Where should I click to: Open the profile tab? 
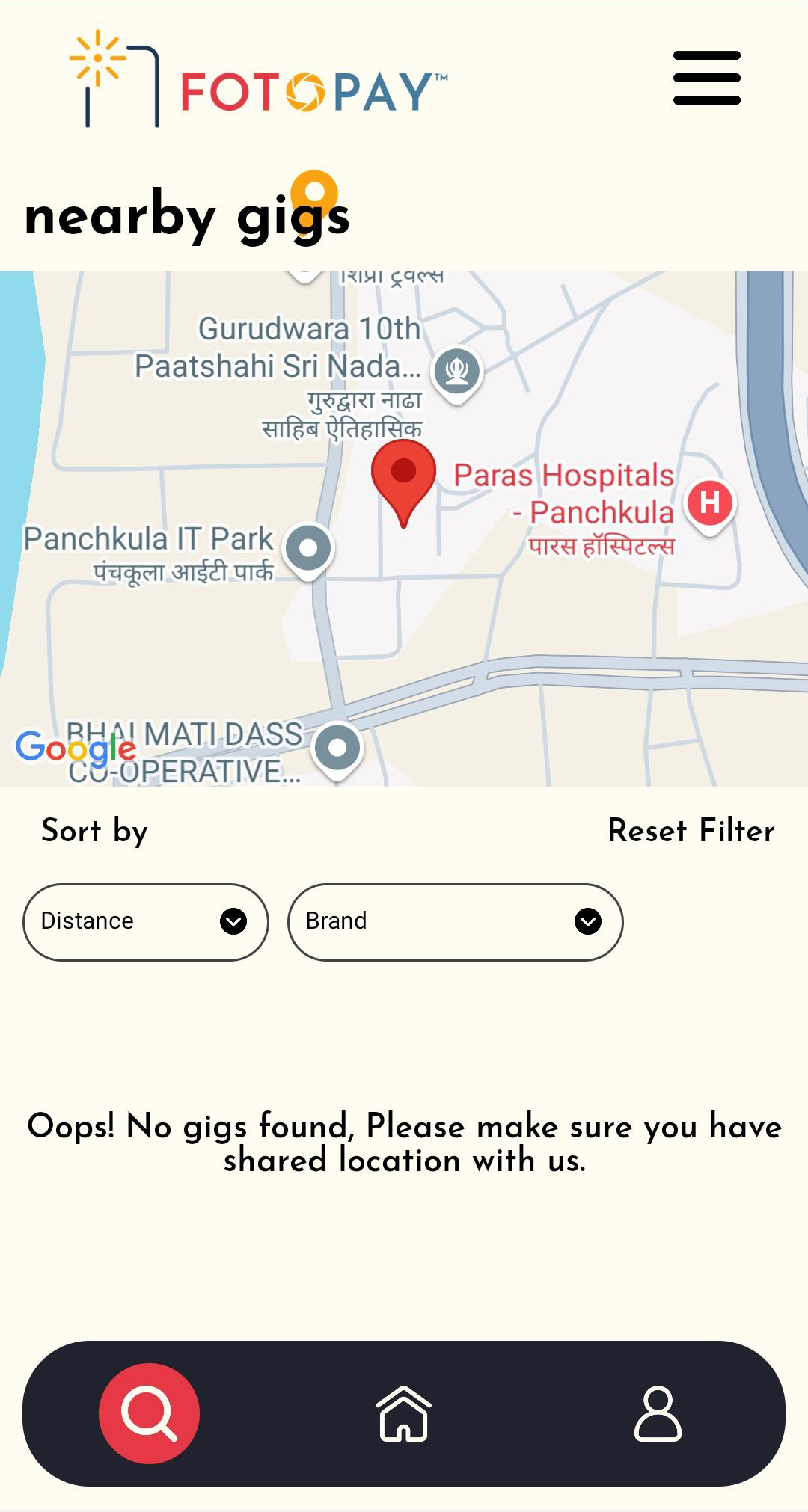[658, 1413]
